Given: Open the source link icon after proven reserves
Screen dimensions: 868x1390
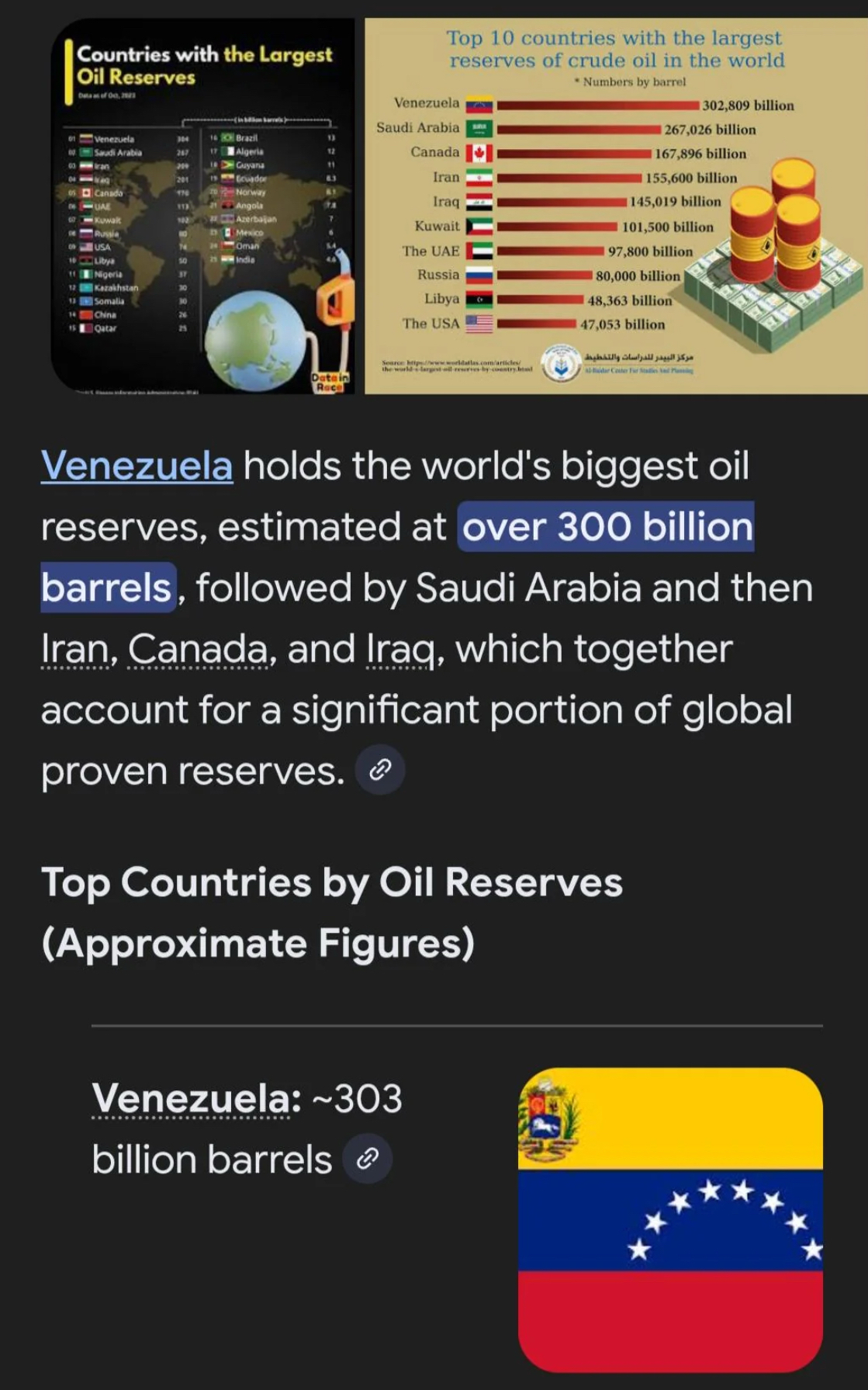Looking at the screenshot, I should click(380, 770).
